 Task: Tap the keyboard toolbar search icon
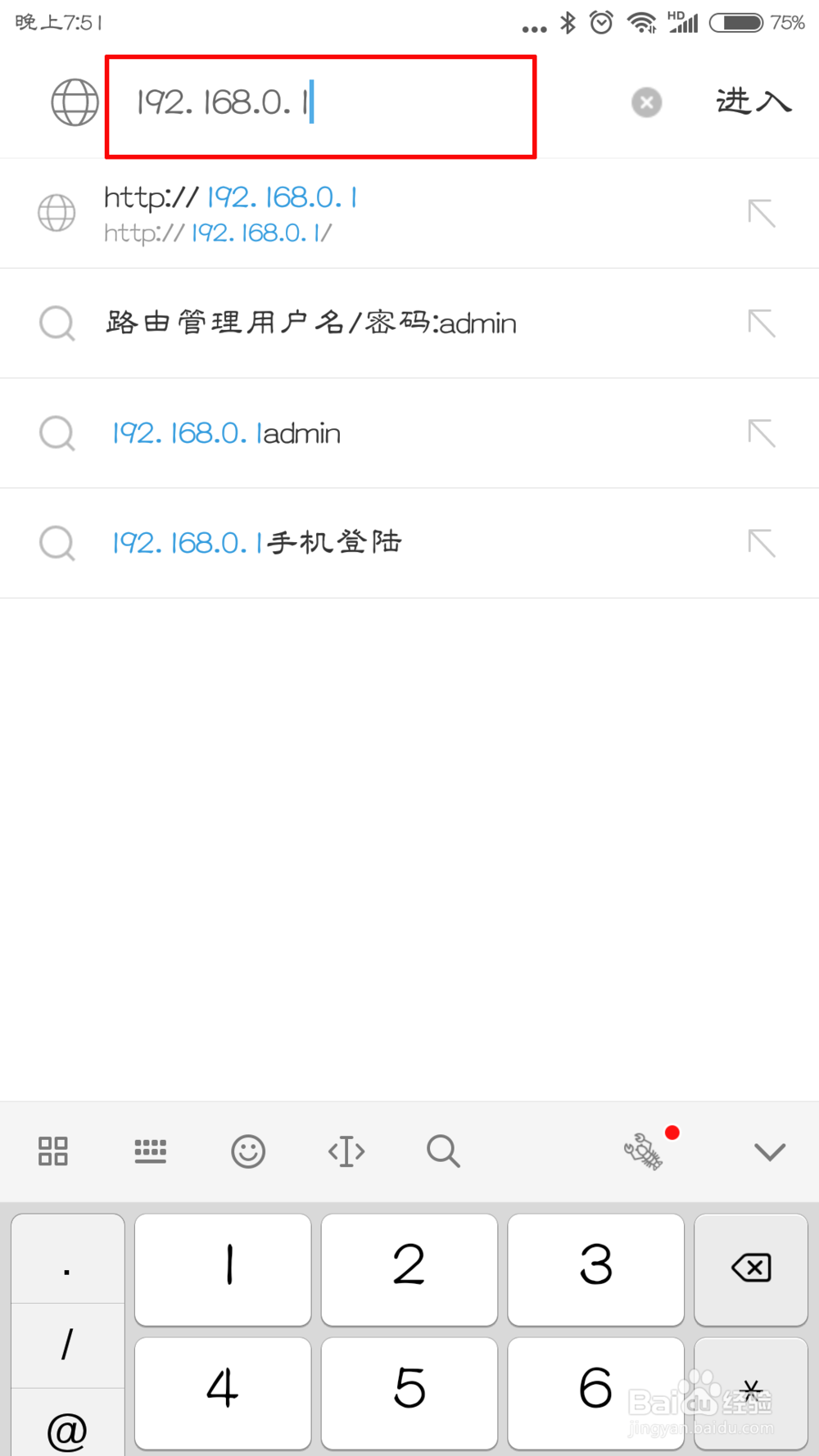443,1151
